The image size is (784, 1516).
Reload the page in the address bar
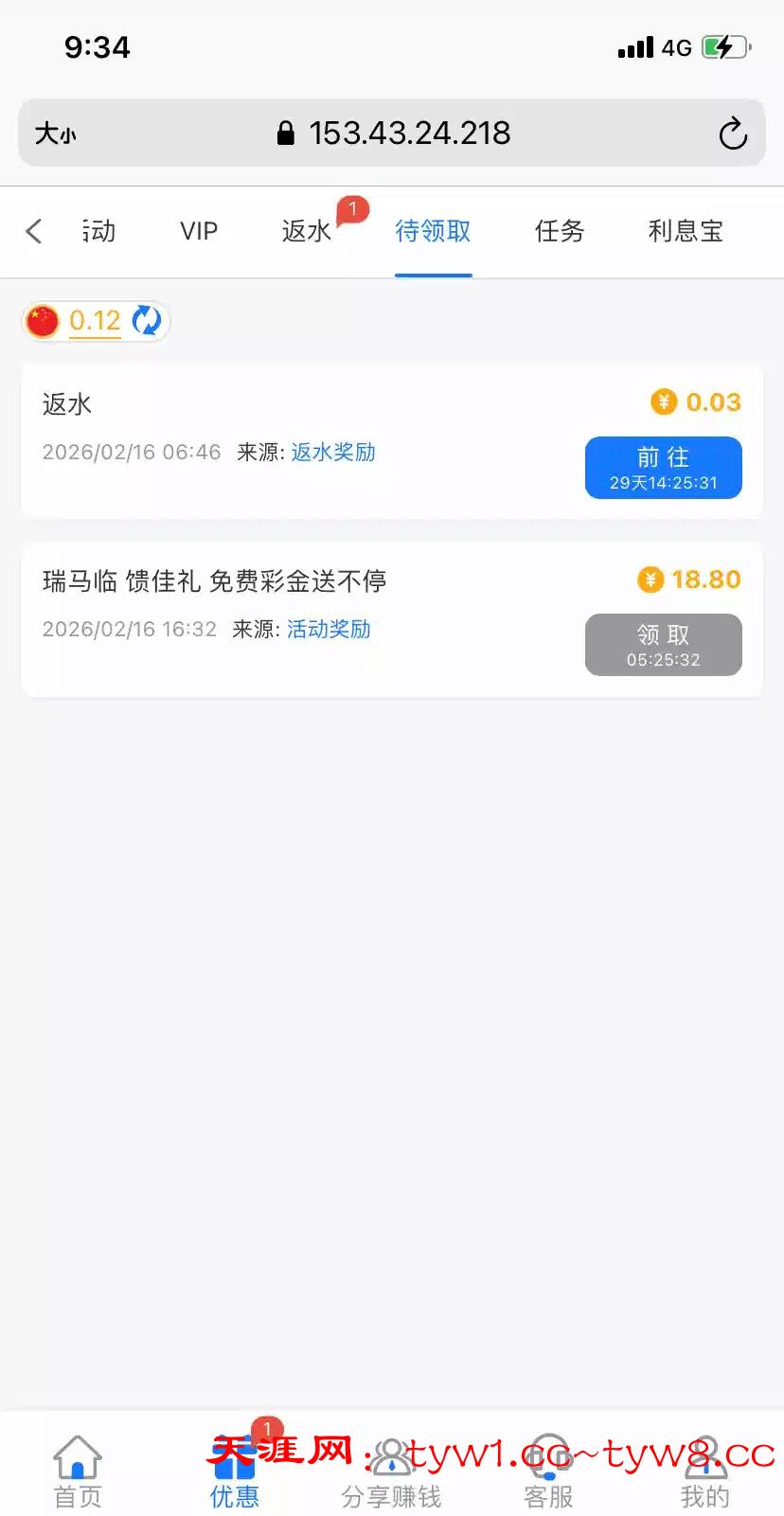point(732,134)
